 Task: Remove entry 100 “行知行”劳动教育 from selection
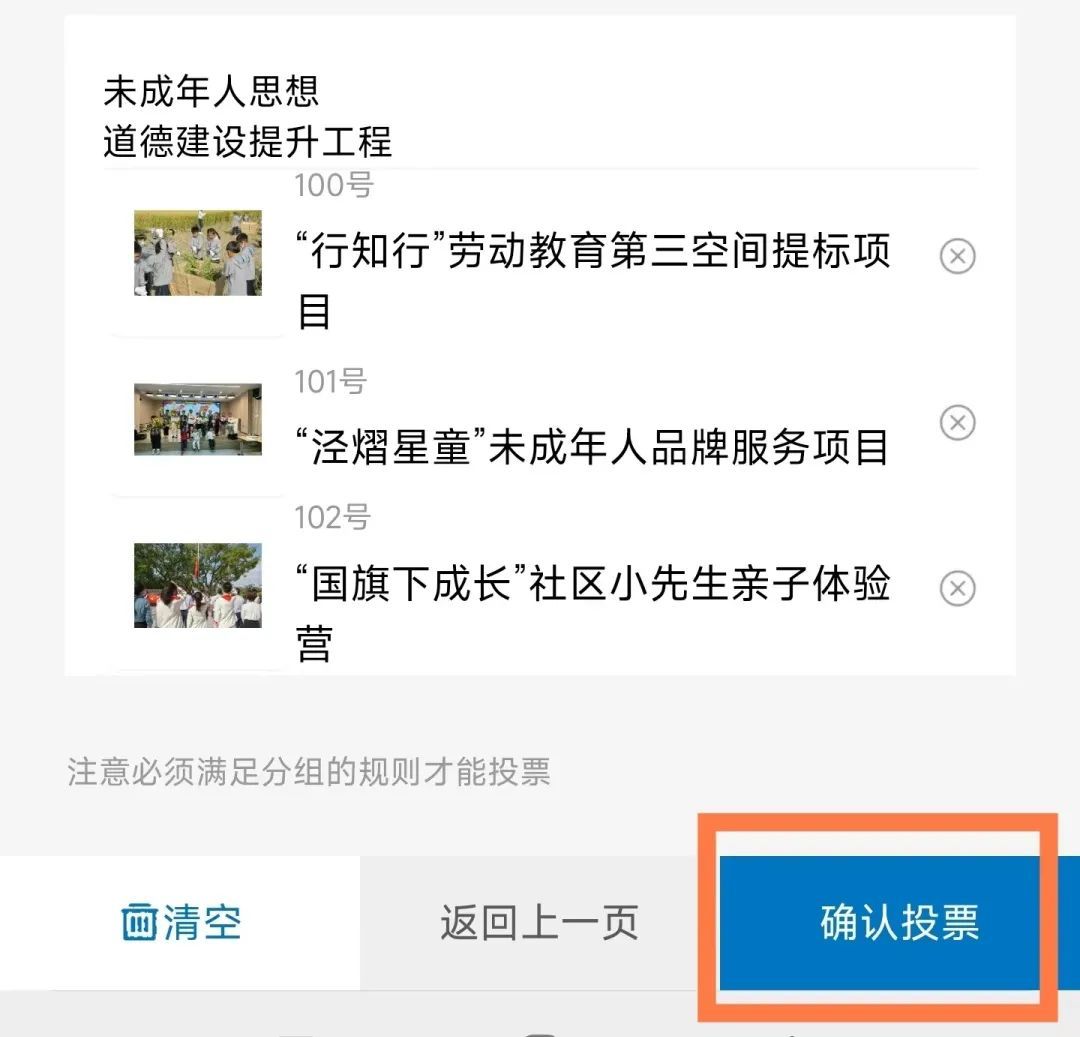957,256
